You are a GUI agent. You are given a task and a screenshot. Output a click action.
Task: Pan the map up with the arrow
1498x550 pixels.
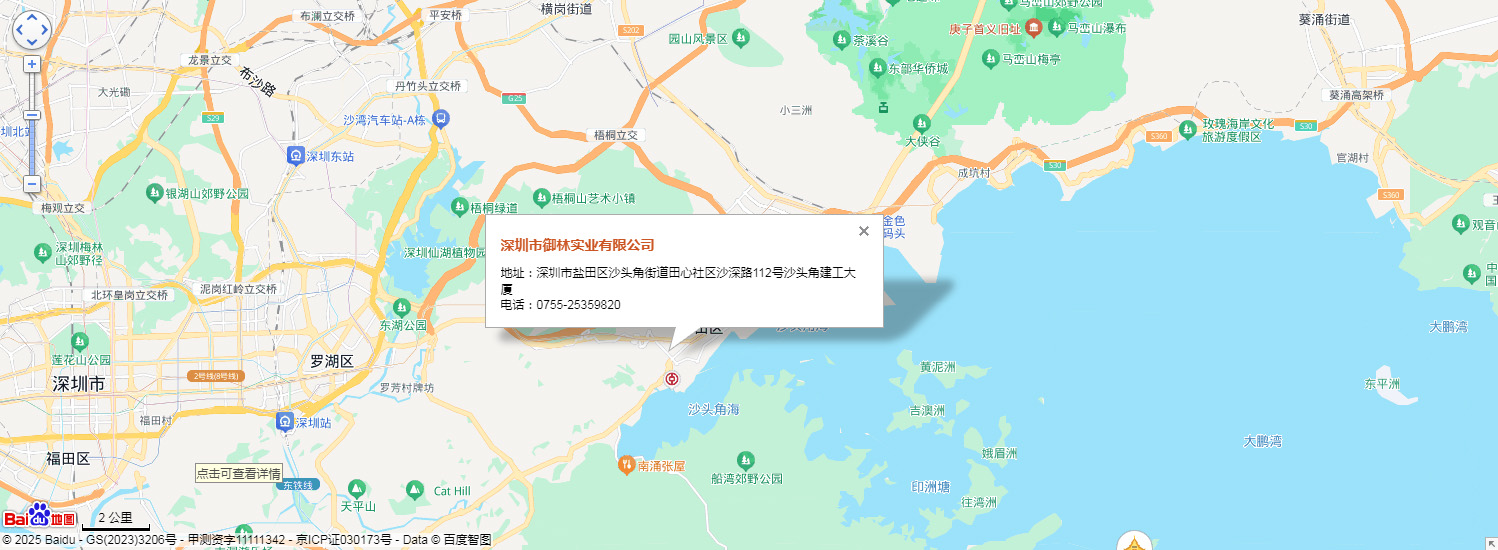click(31, 18)
